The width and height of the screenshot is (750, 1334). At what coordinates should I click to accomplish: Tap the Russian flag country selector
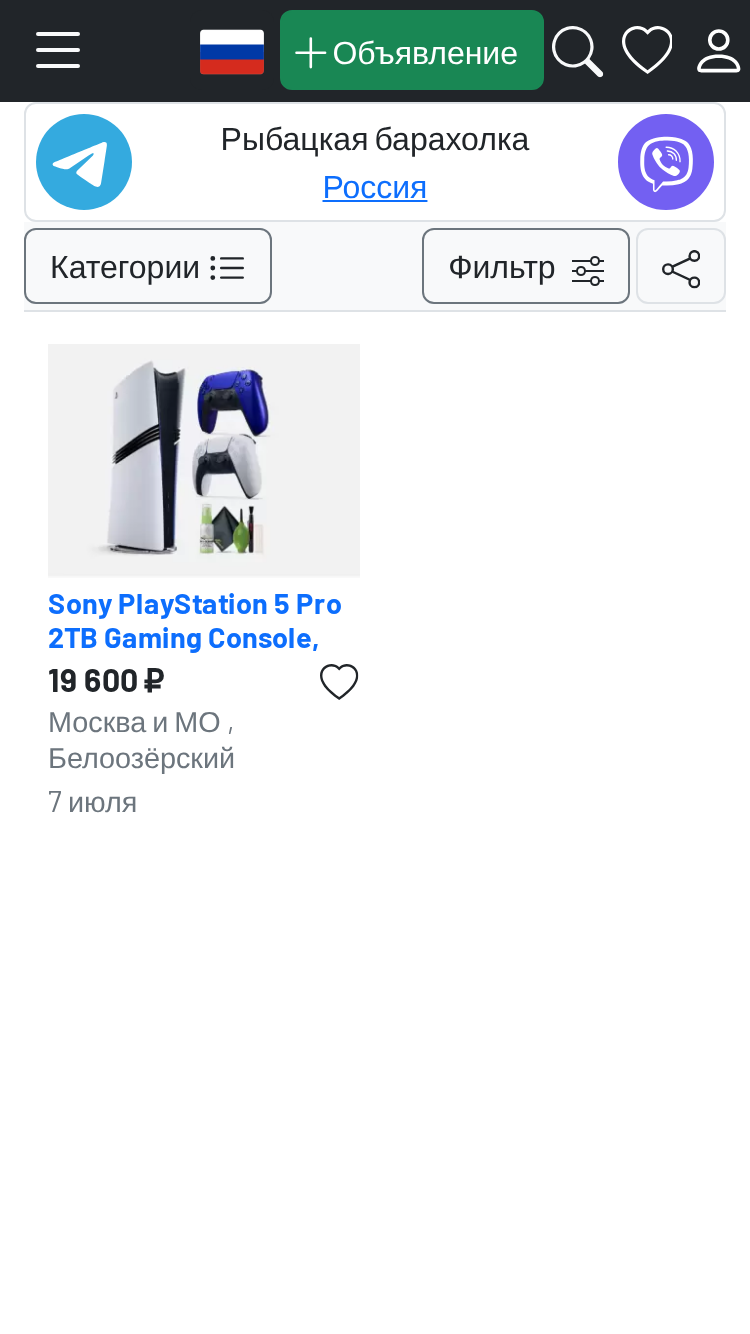pos(232,52)
